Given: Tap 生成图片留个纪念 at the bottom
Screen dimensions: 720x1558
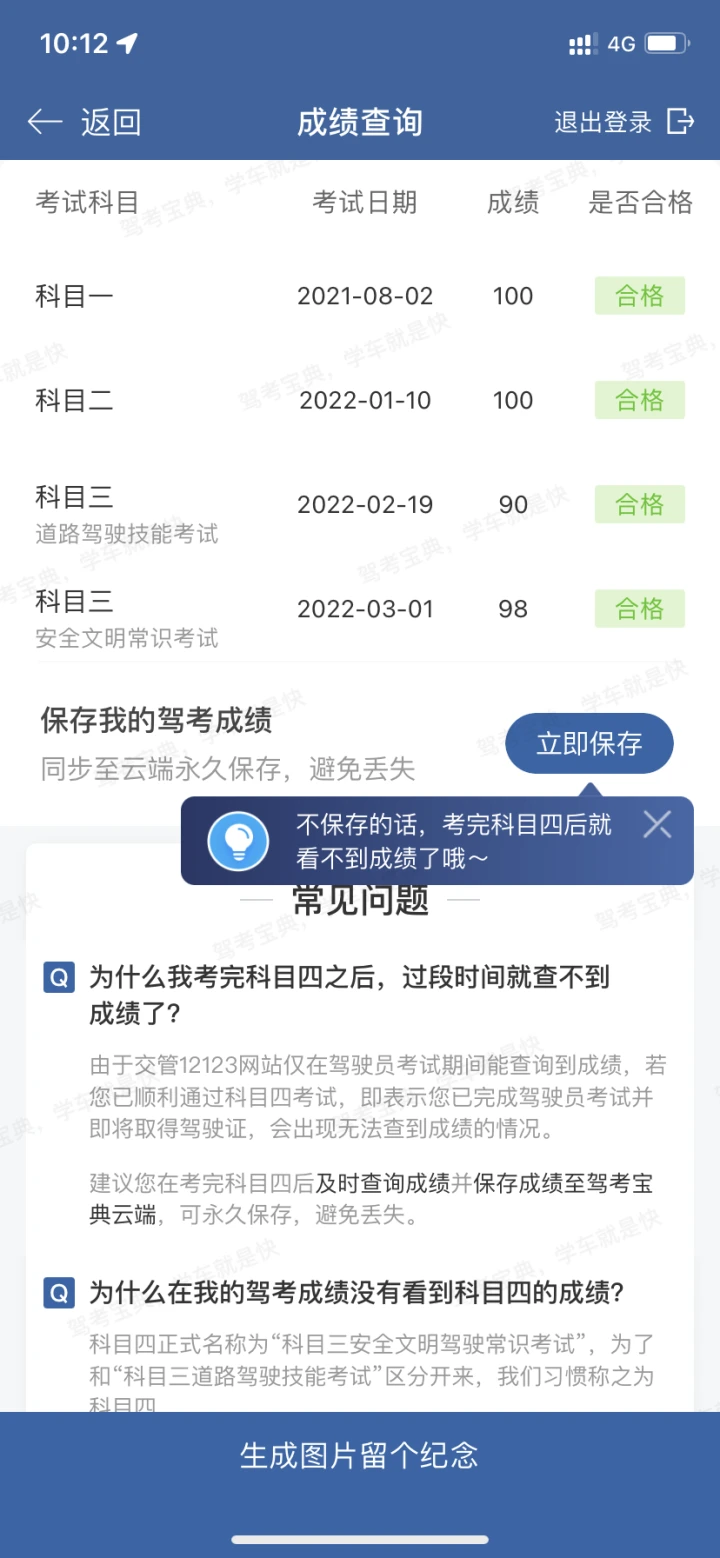Looking at the screenshot, I should (x=360, y=1455).
